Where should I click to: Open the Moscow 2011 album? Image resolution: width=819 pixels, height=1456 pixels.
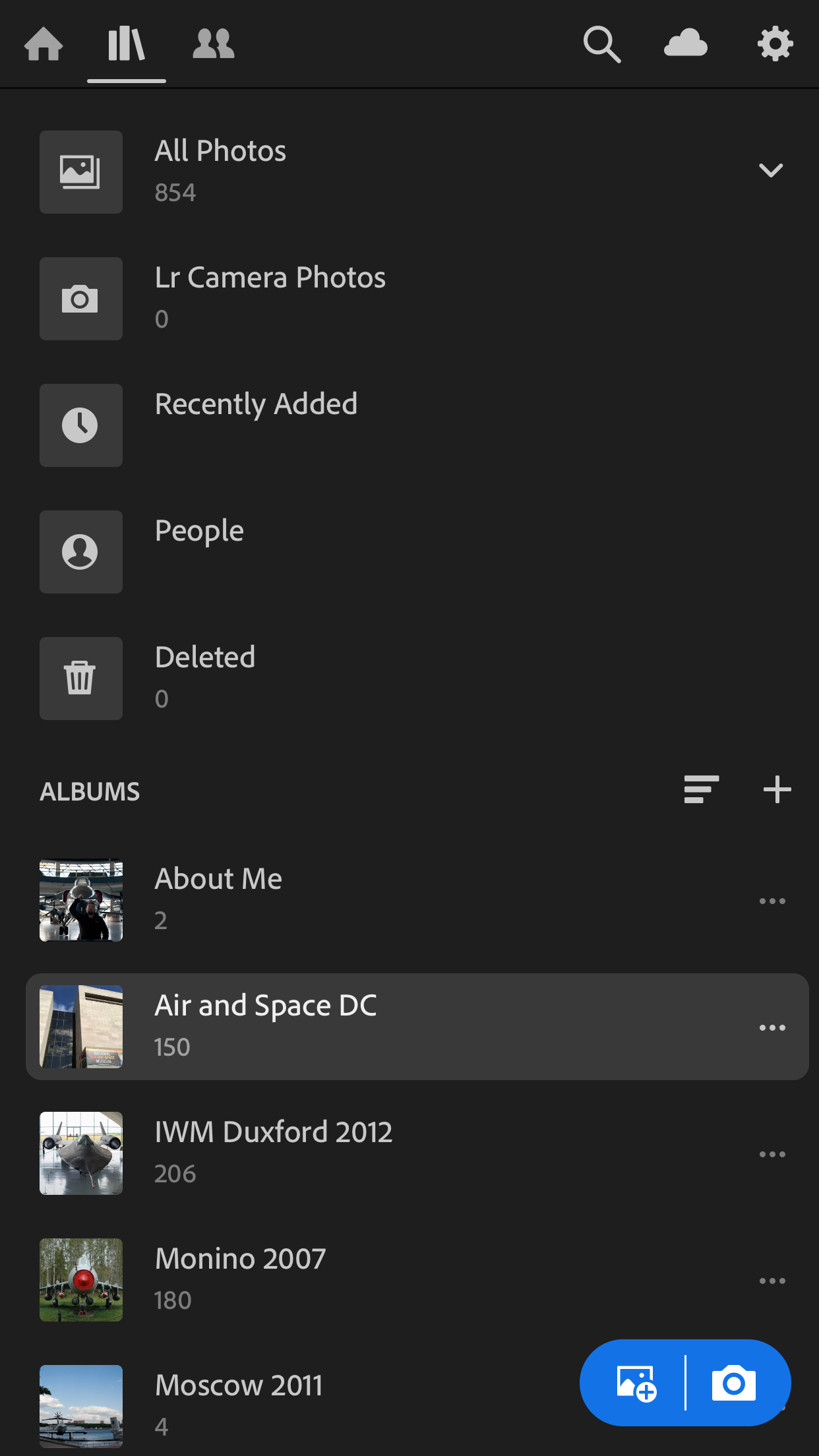click(x=303, y=1406)
